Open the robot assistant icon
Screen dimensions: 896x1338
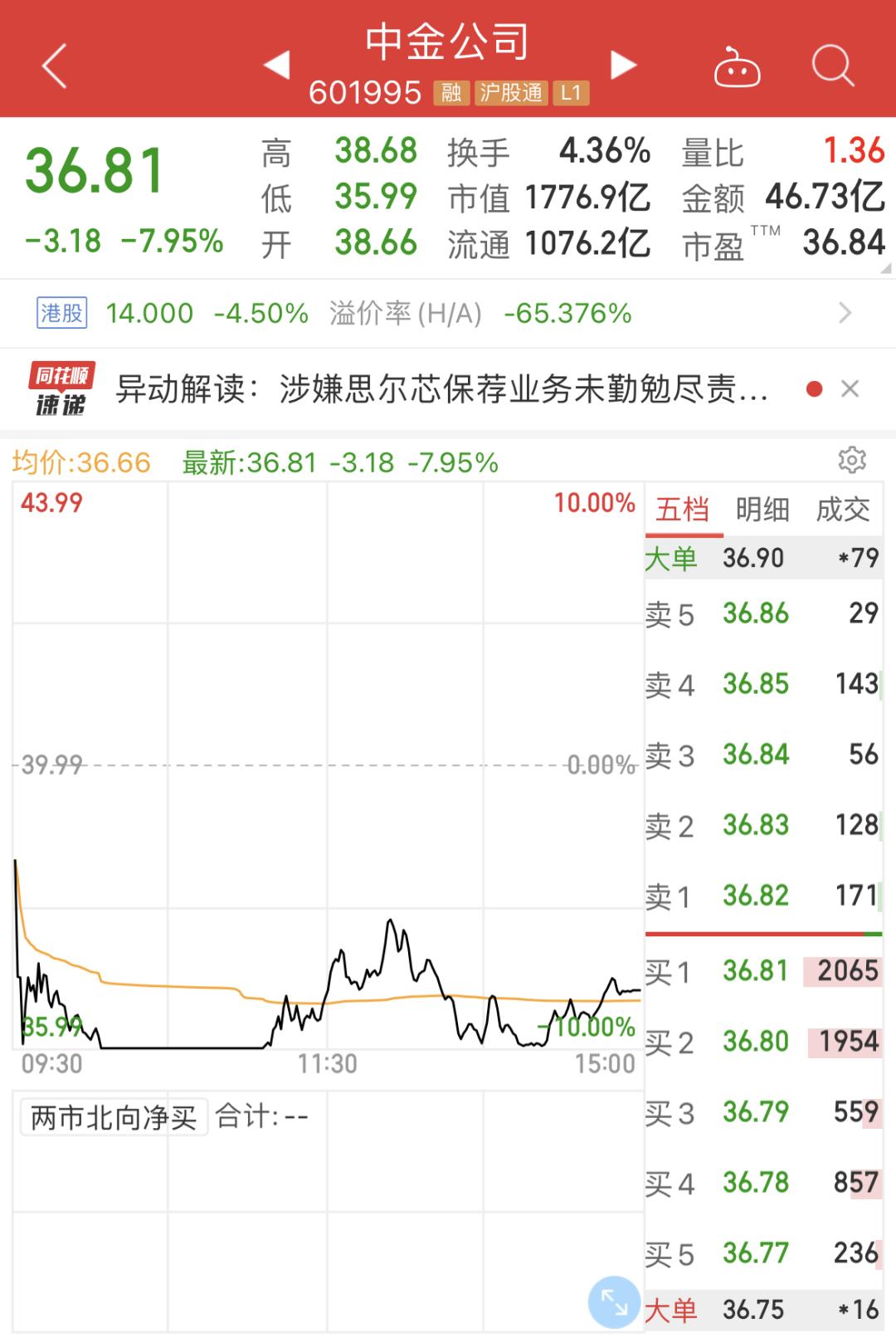[737, 68]
